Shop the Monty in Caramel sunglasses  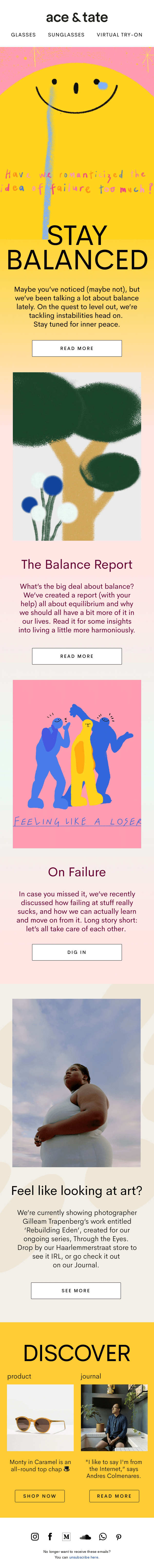pyautogui.click(x=40, y=1496)
